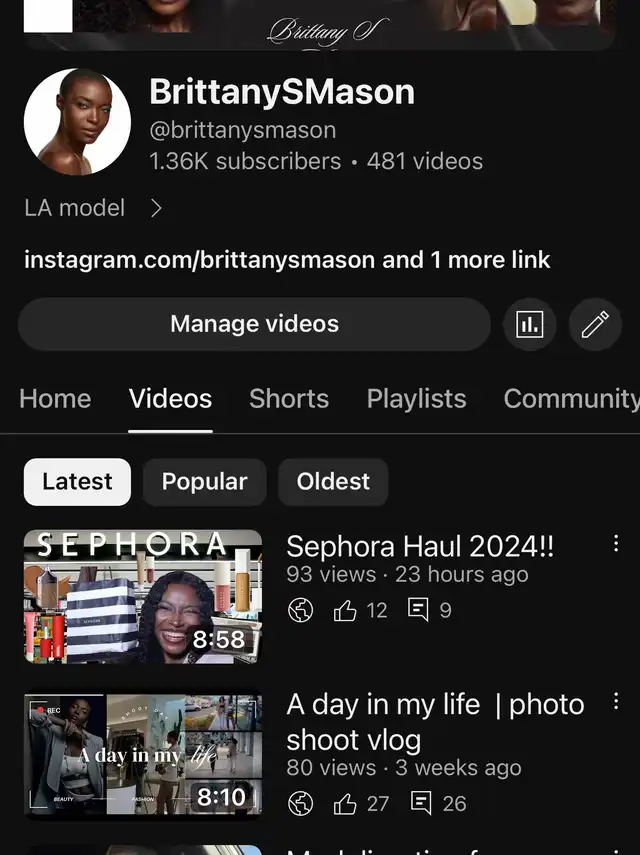This screenshot has width=640, height=855.
Task: View comments on the photo shoot vlog
Action: click(x=438, y=803)
